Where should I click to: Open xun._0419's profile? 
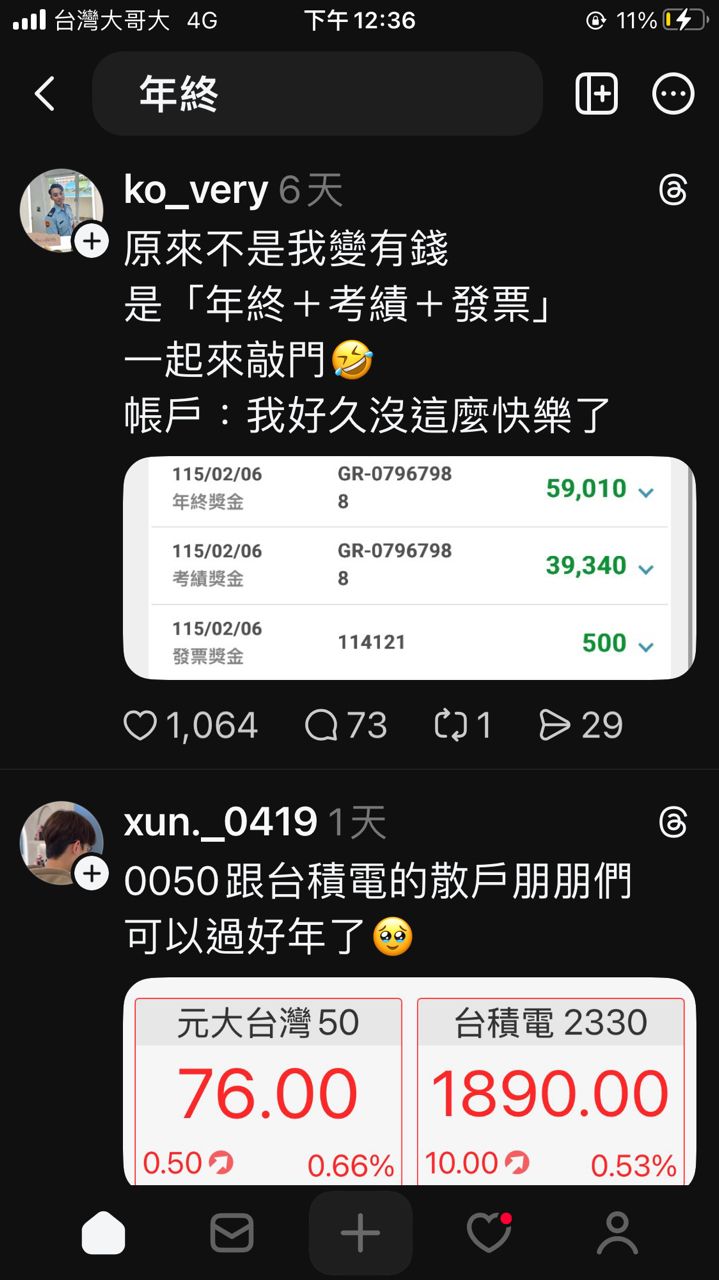220,822
